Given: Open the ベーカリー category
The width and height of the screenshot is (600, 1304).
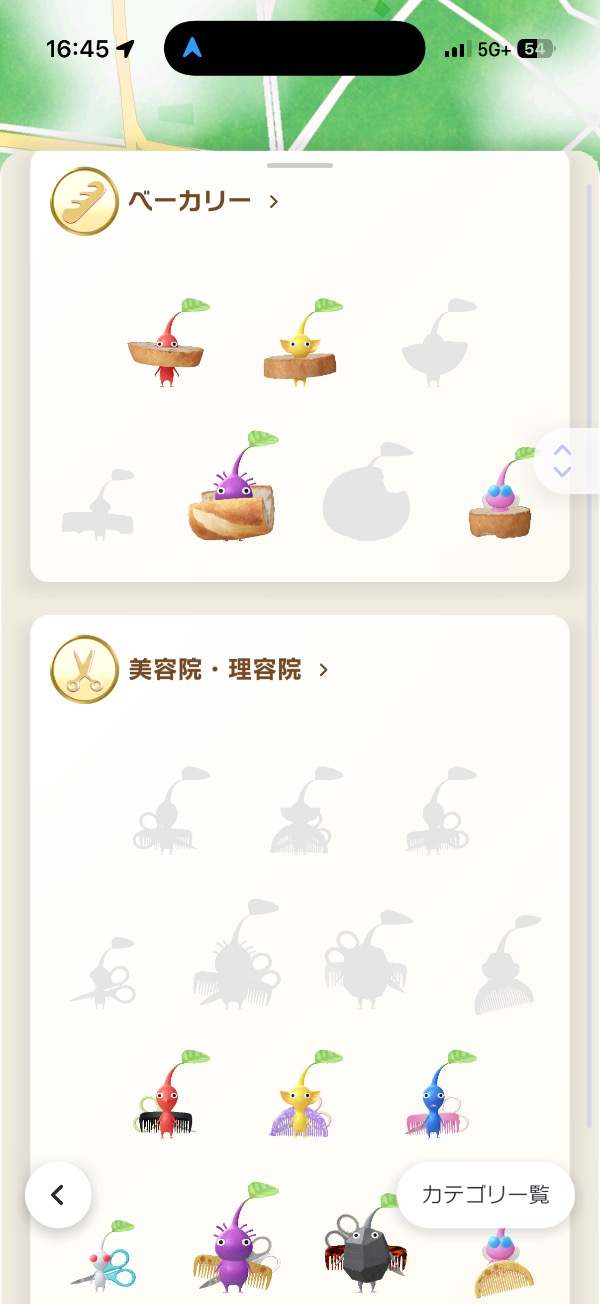Looking at the screenshot, I should [x=190, y=202].
